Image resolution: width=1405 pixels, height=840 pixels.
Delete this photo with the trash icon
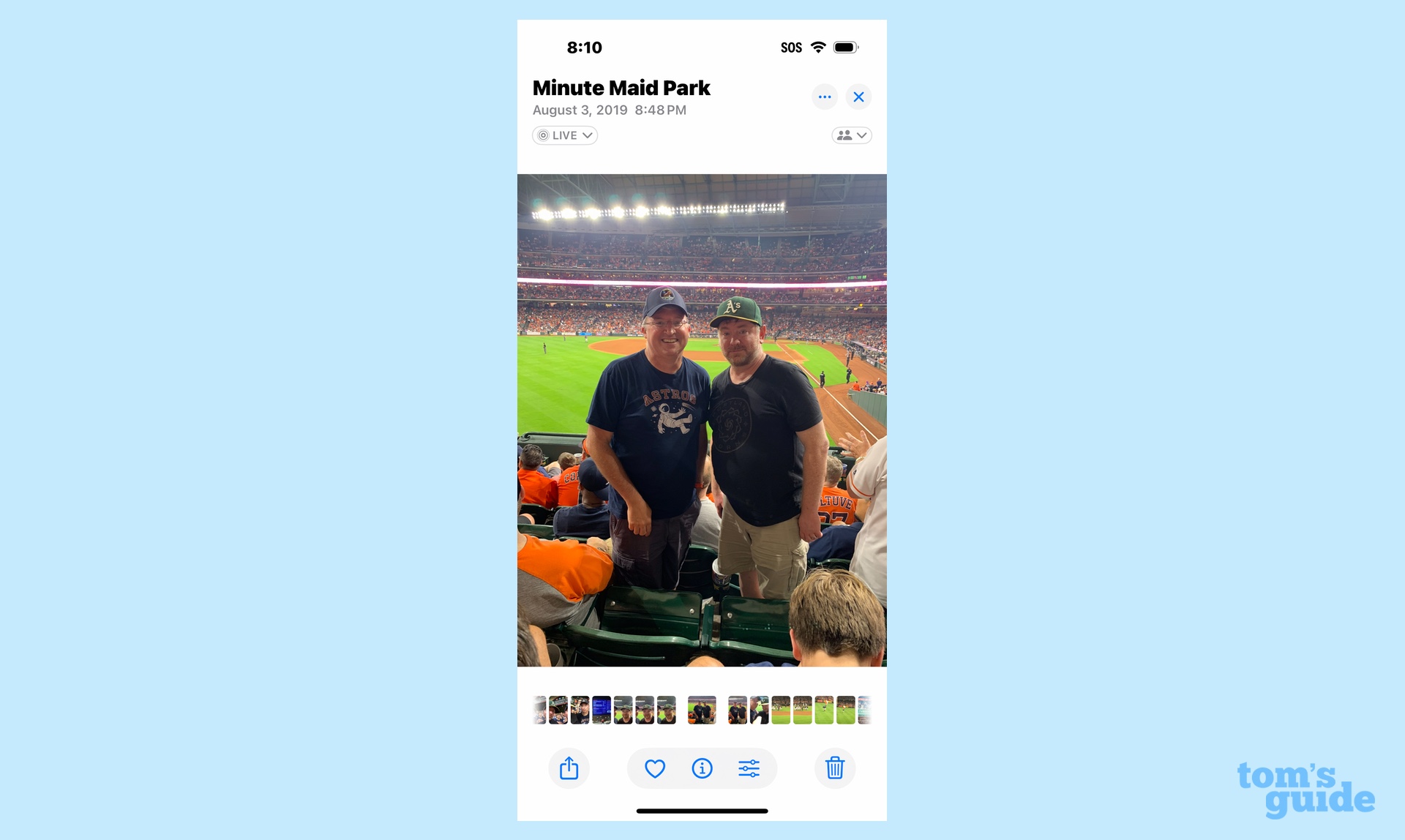835,768
